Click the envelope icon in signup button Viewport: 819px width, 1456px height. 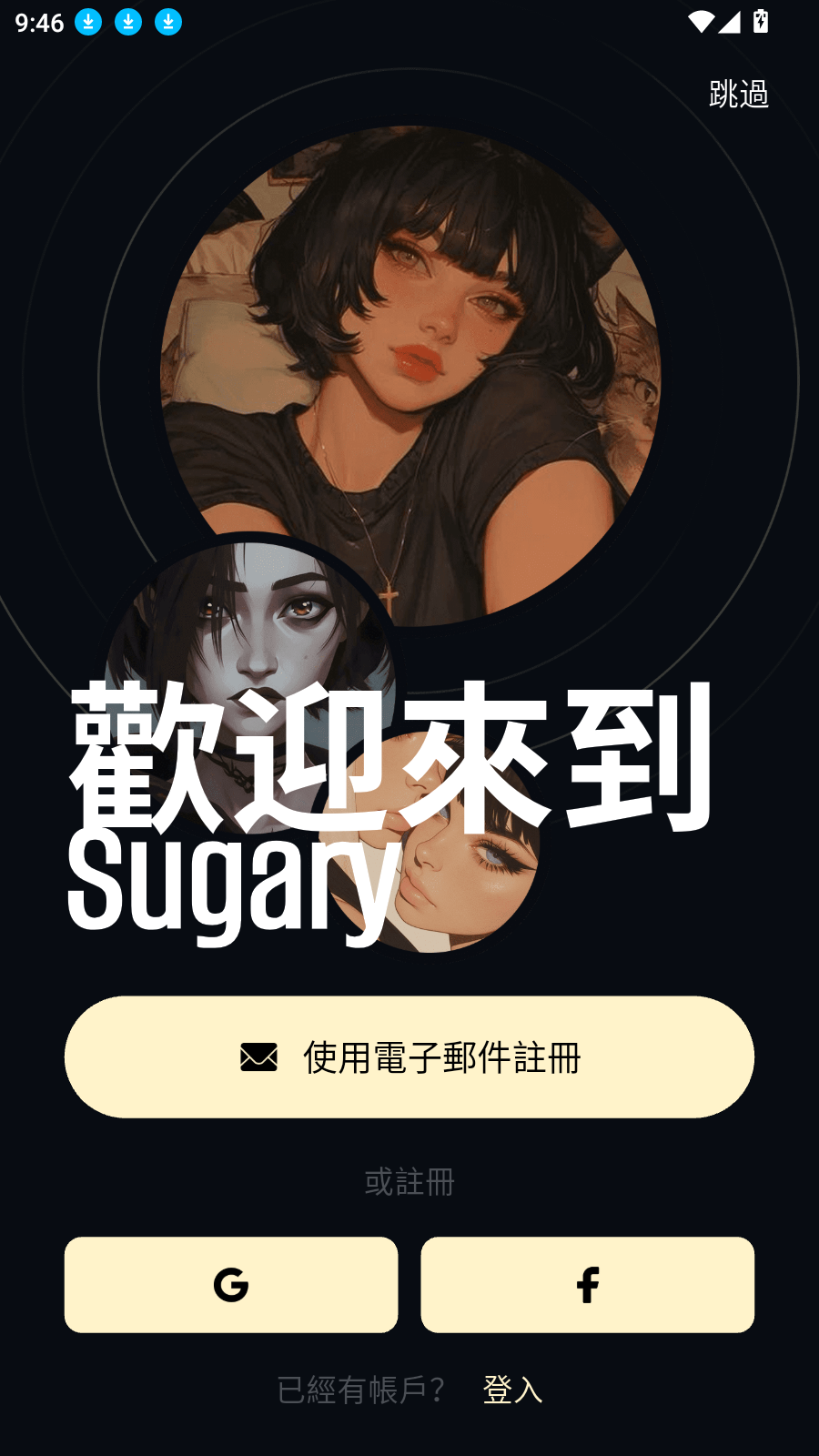tap(258, 1057)
